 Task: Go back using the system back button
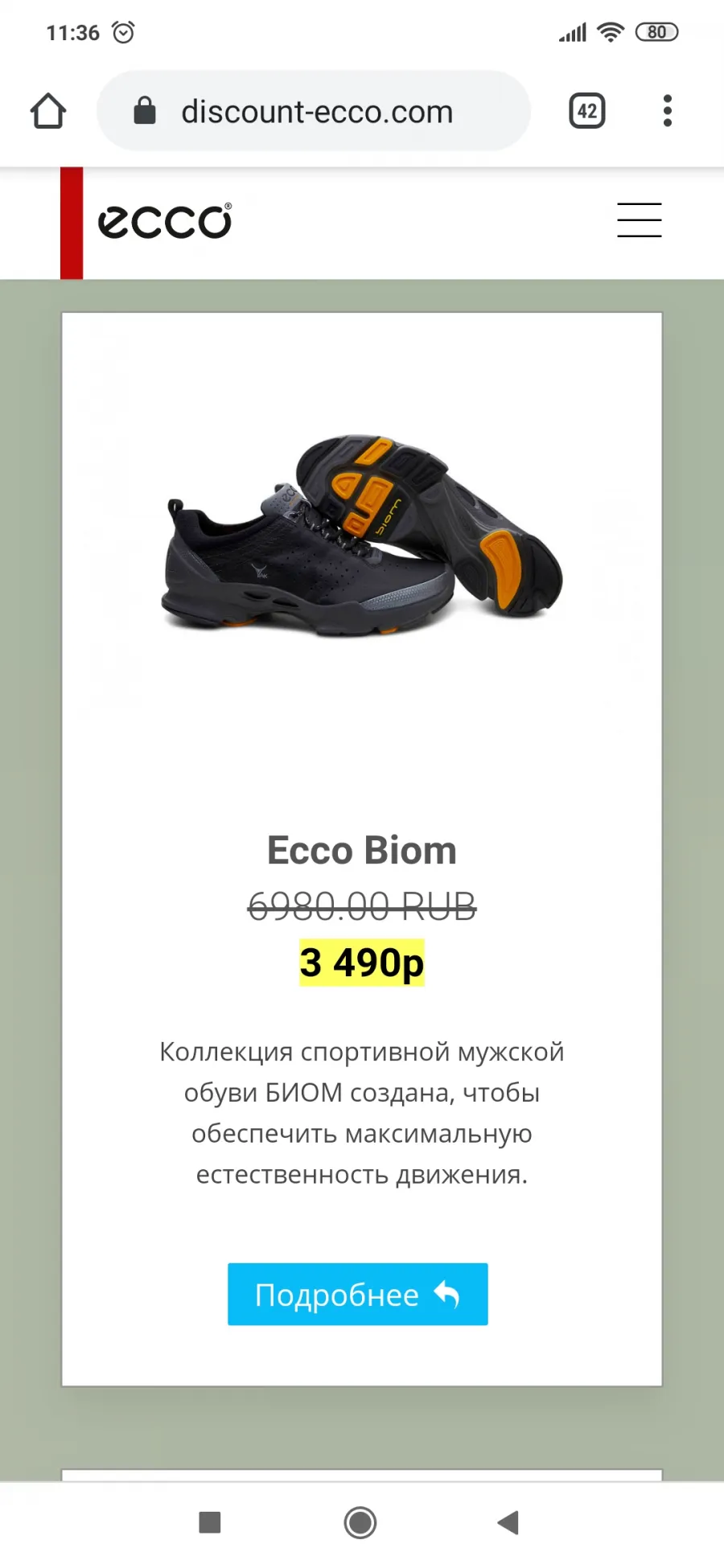click(508, 1522)
